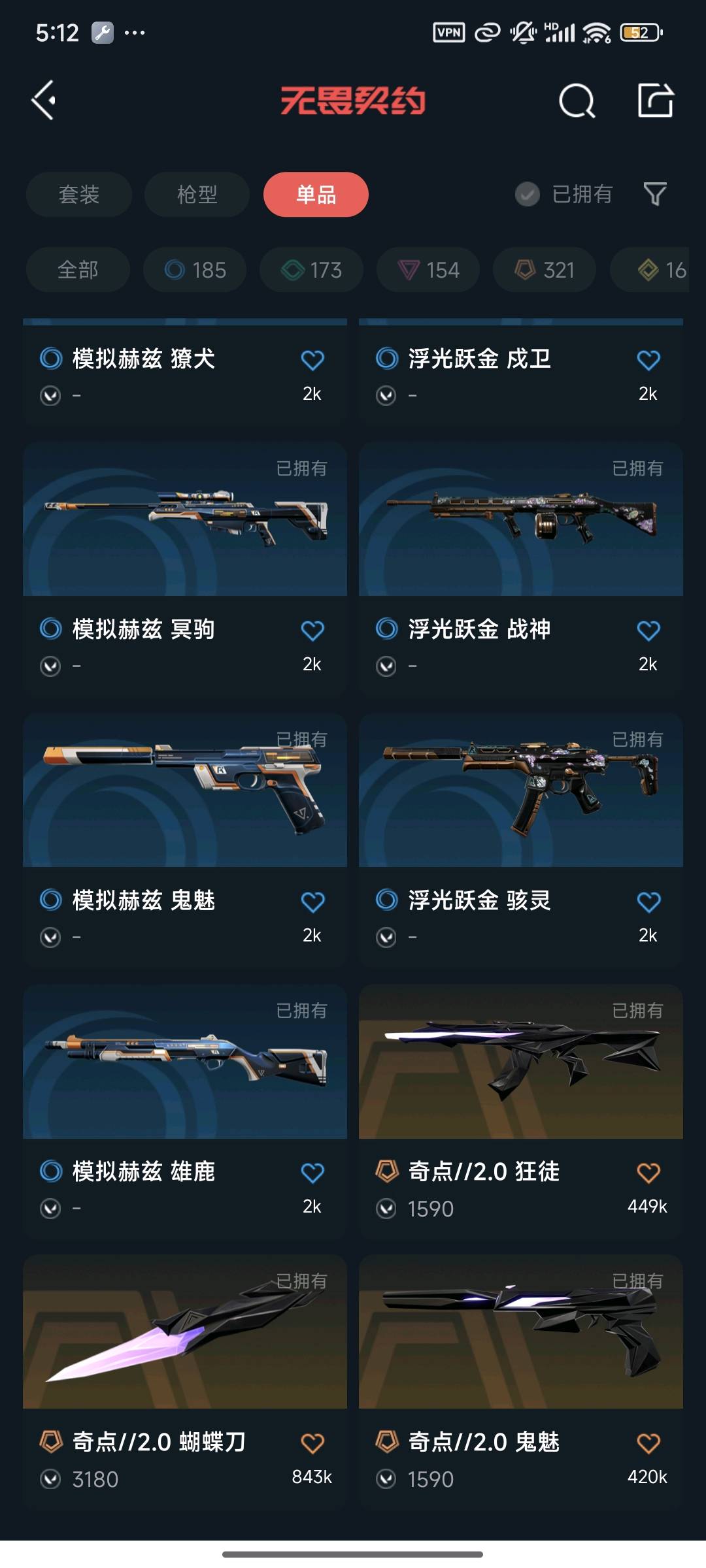706x1568 pixels.
Task: Like the 模拟赫兹 鬼魅 skin
Action: (312, 902)
